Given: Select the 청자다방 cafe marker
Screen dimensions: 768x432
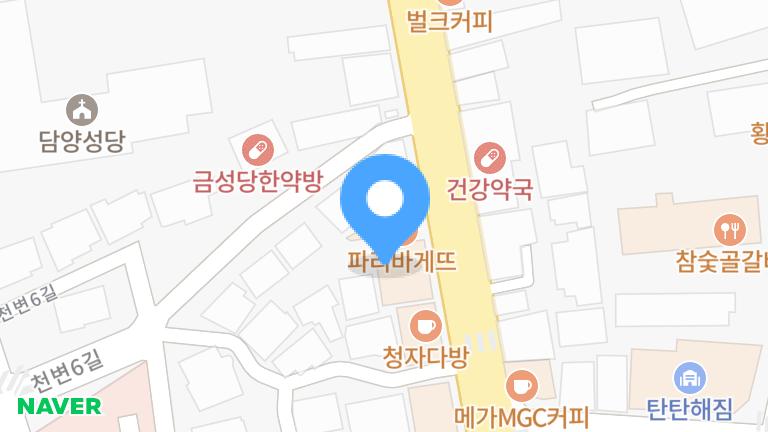Looking at the screenshot, I should 426,324.
